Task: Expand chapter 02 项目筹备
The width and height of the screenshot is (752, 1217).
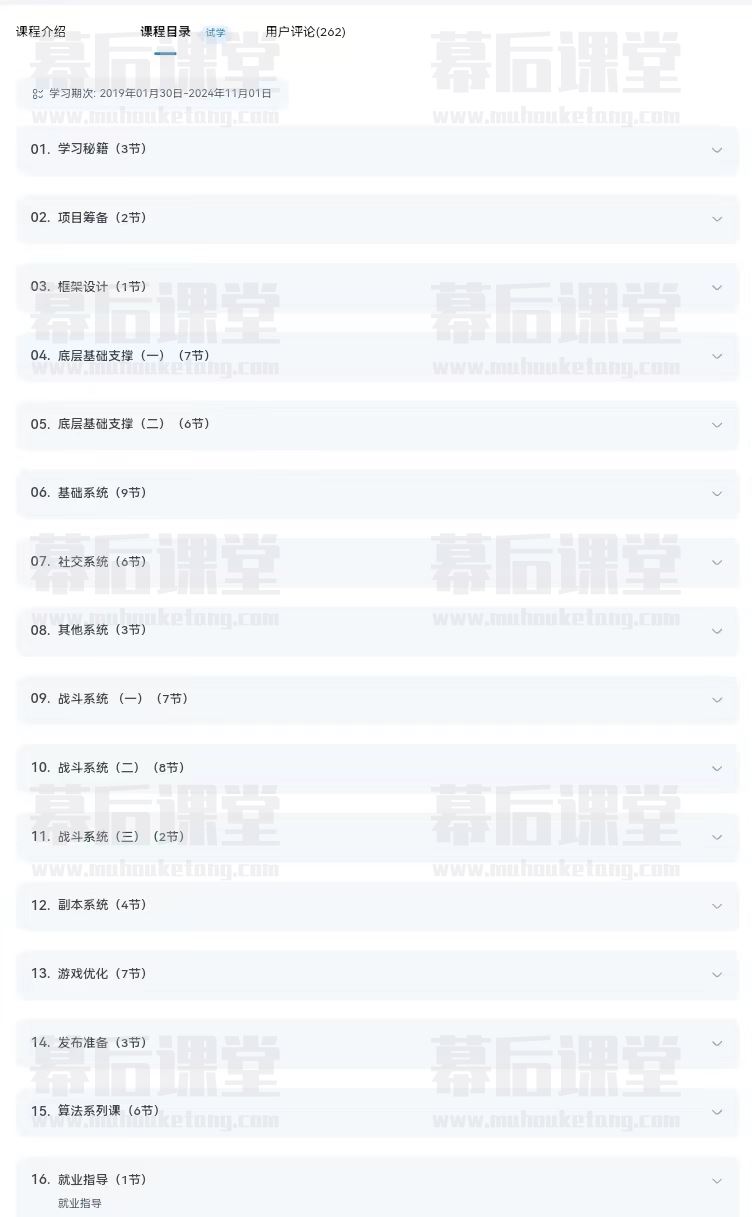Action: pyautogui.click(x=716, y=219)
